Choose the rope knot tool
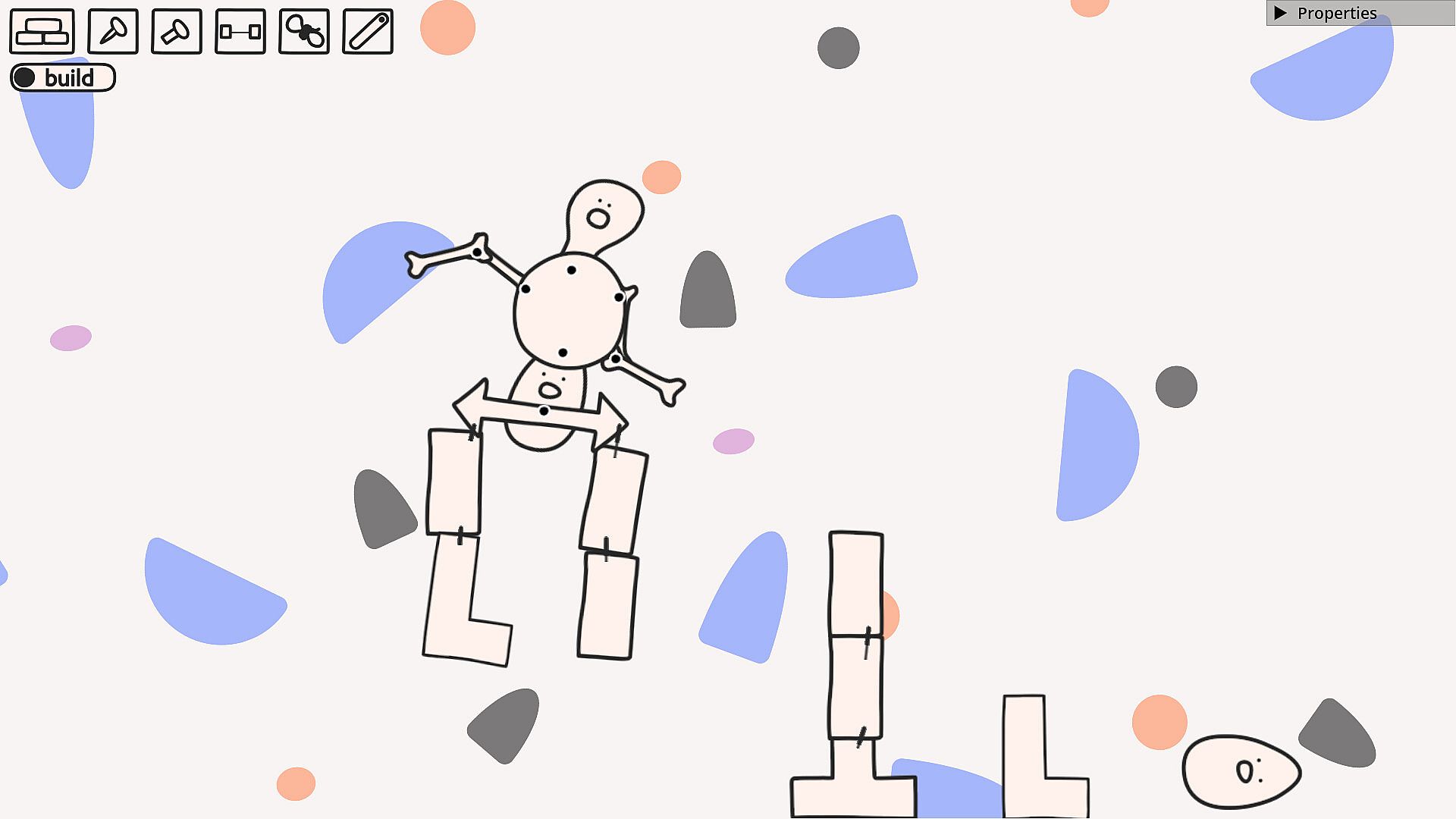Viewport: 1456px width, 819px height. 303,31
